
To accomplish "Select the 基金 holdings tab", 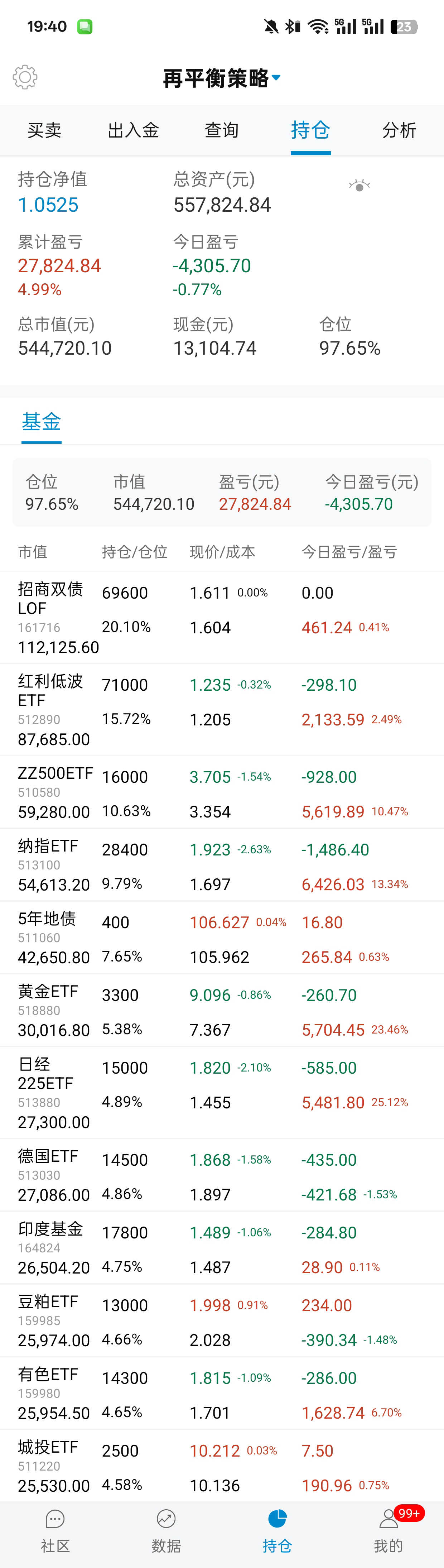I will (42, 422).
